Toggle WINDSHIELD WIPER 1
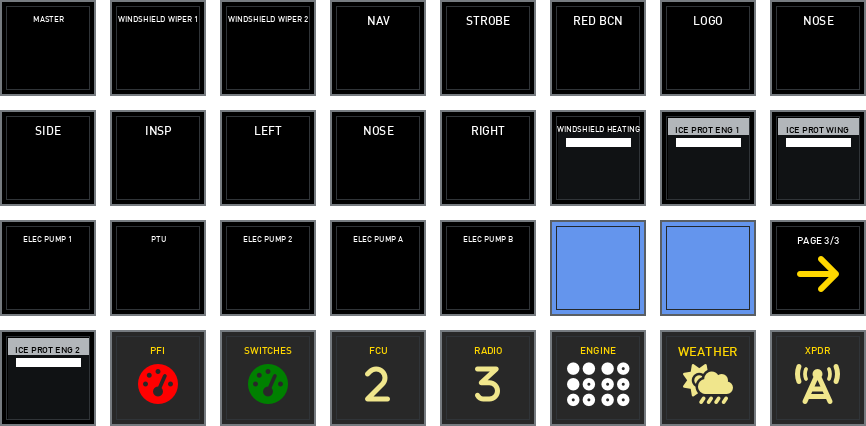 click(158, 48)
